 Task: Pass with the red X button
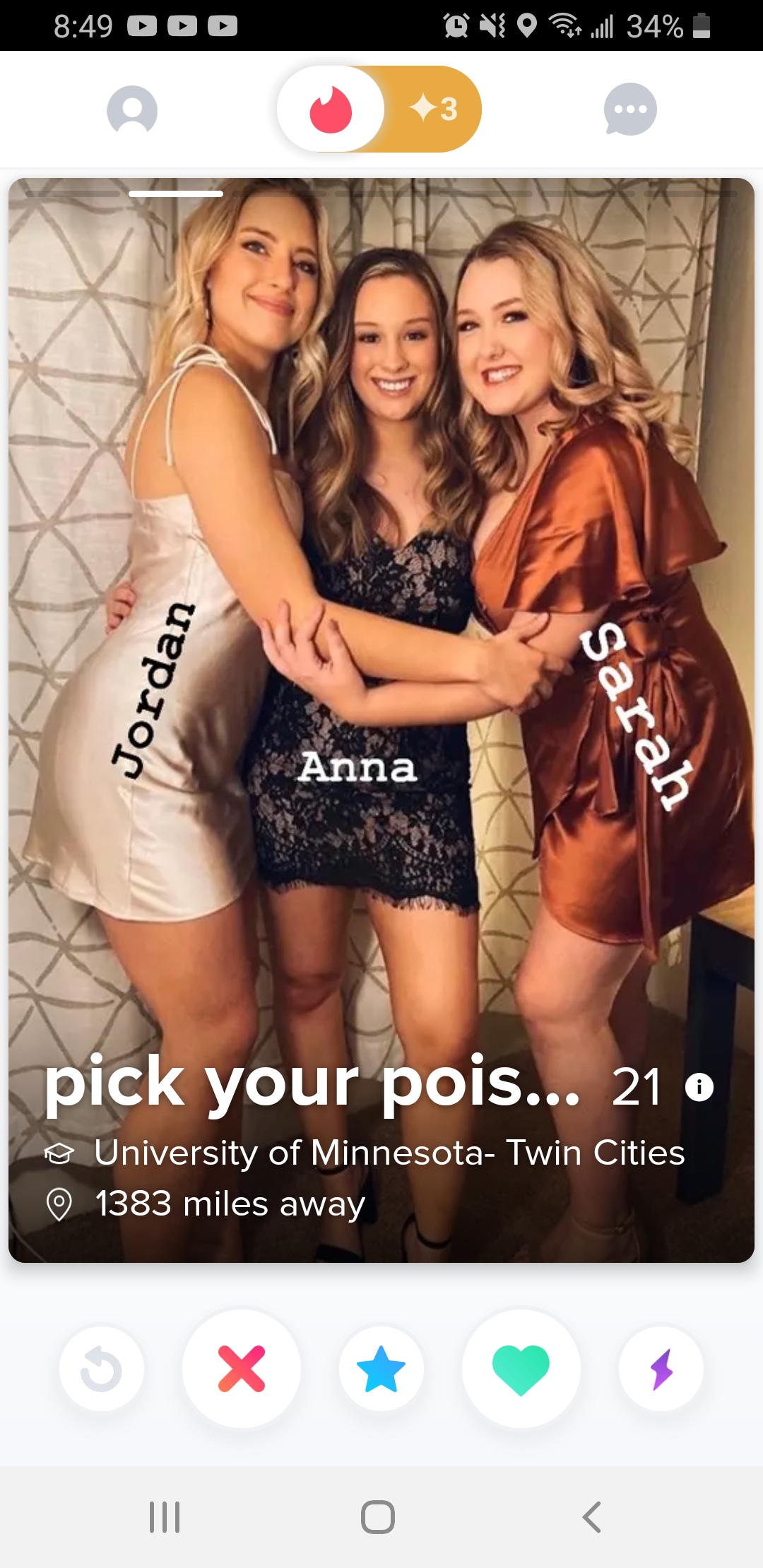click(x=242, y=1369)
